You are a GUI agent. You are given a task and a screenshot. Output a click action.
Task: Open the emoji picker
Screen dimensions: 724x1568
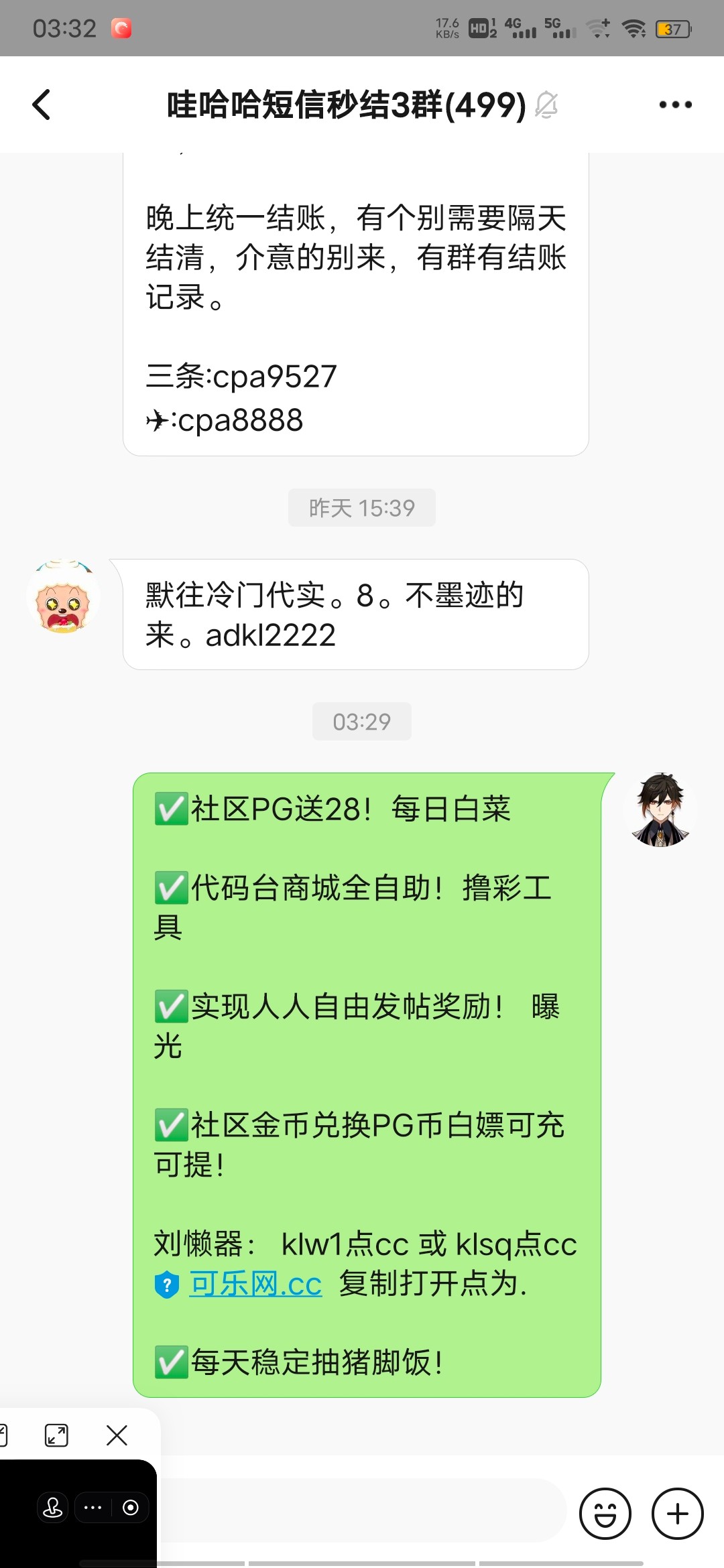coord(605,1514)
